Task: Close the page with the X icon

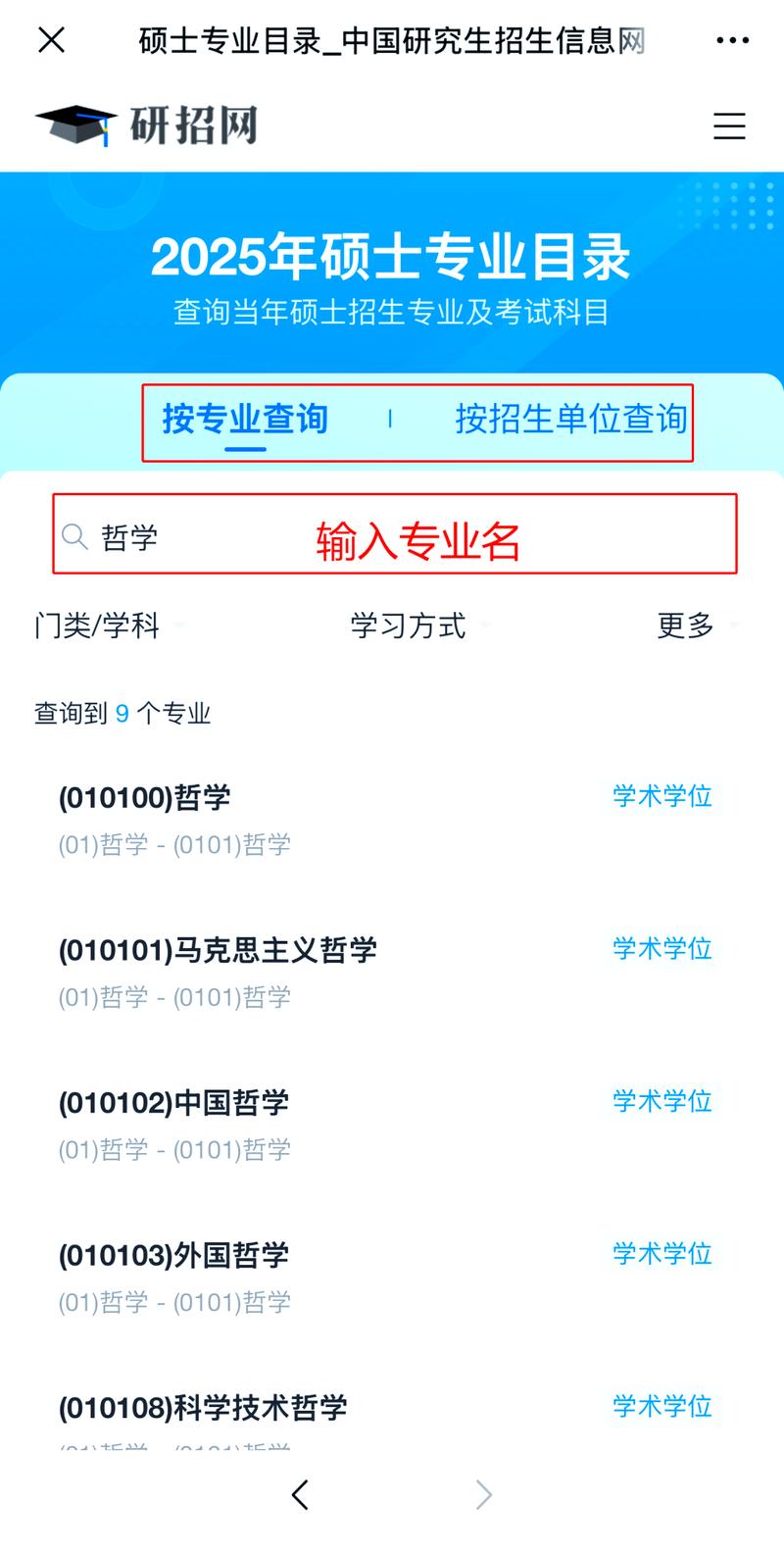Action: (49, 39)
